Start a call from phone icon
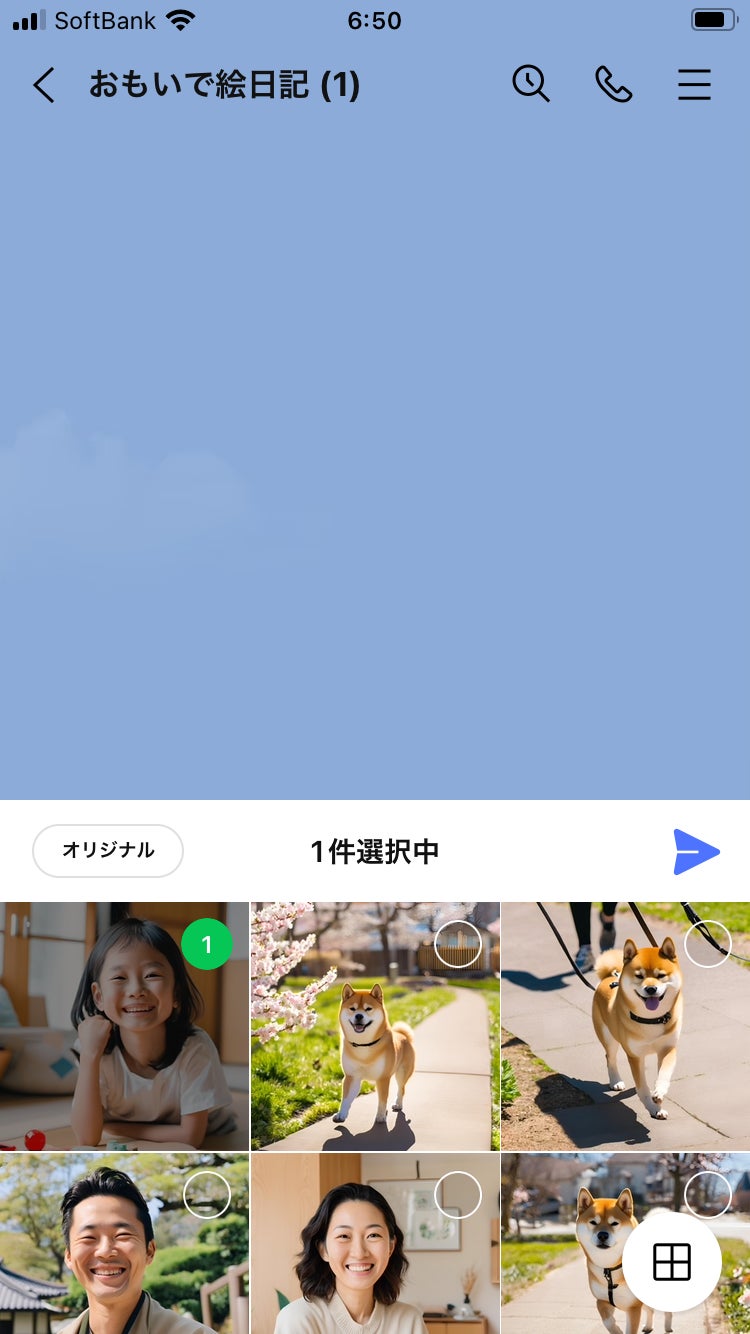 point(613,85)
